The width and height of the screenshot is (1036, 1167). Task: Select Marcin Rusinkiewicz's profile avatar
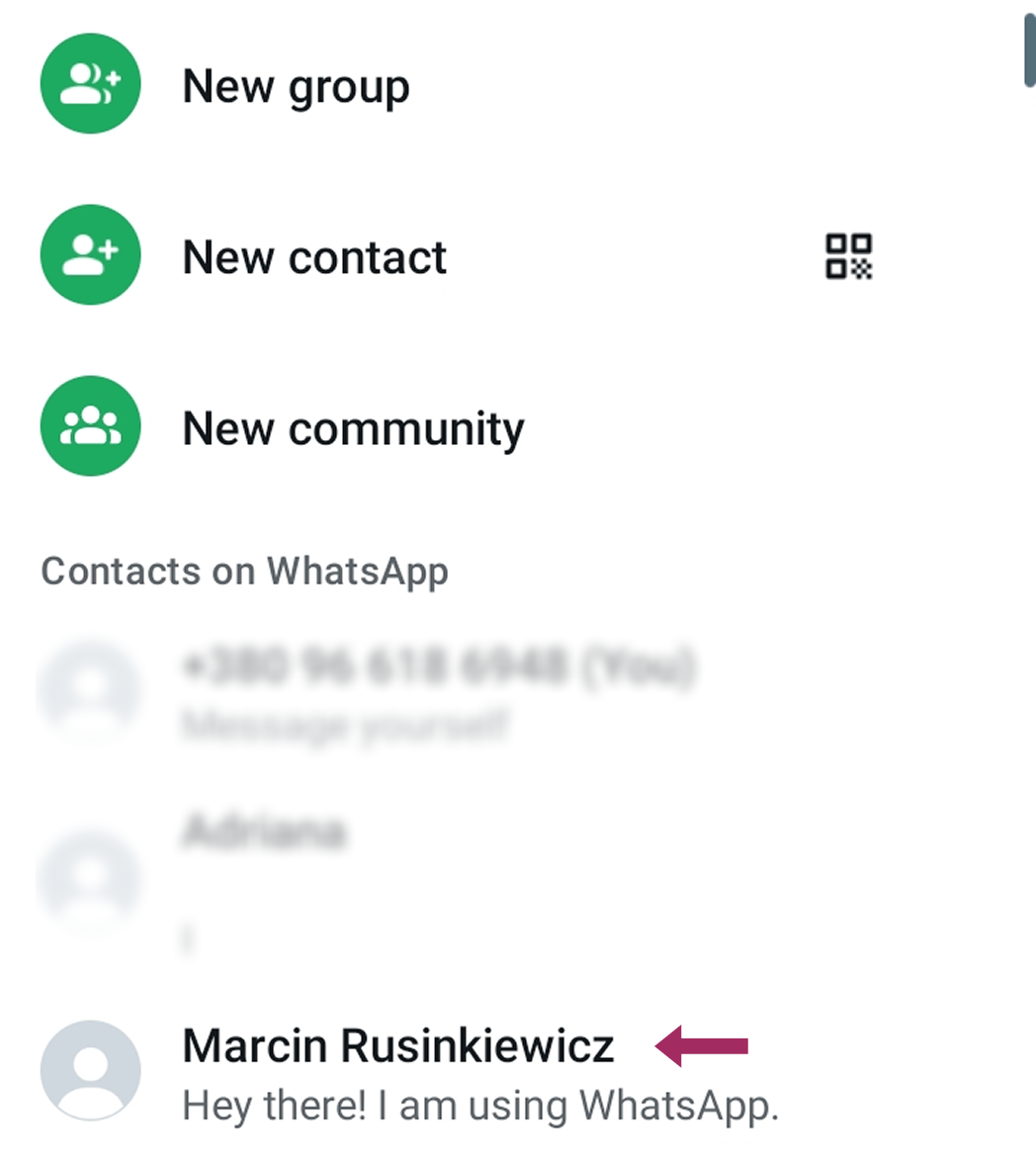pyautogui.click(x=90, y=1070)
